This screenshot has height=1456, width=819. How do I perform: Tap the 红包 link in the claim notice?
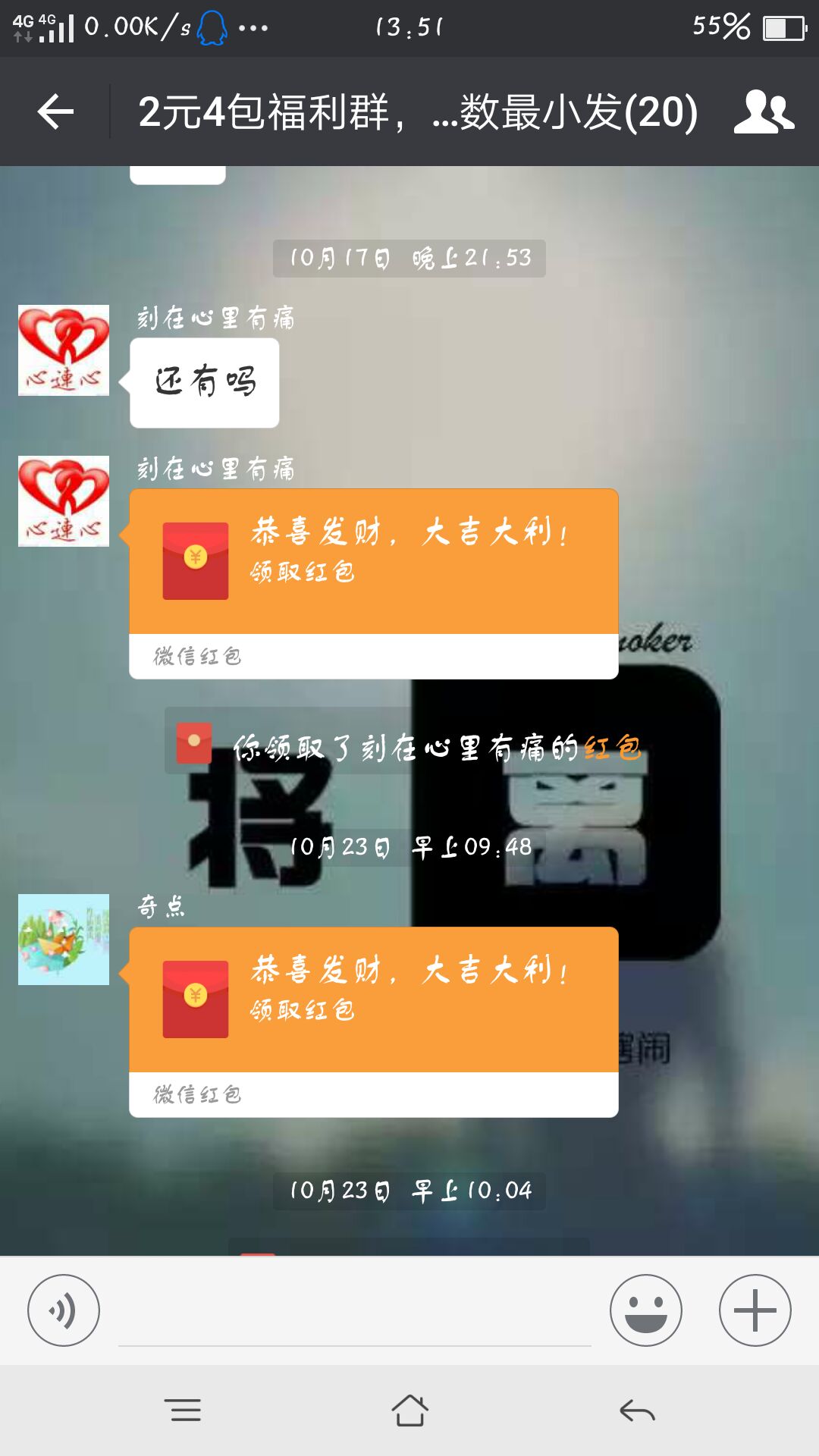(613, 748)
